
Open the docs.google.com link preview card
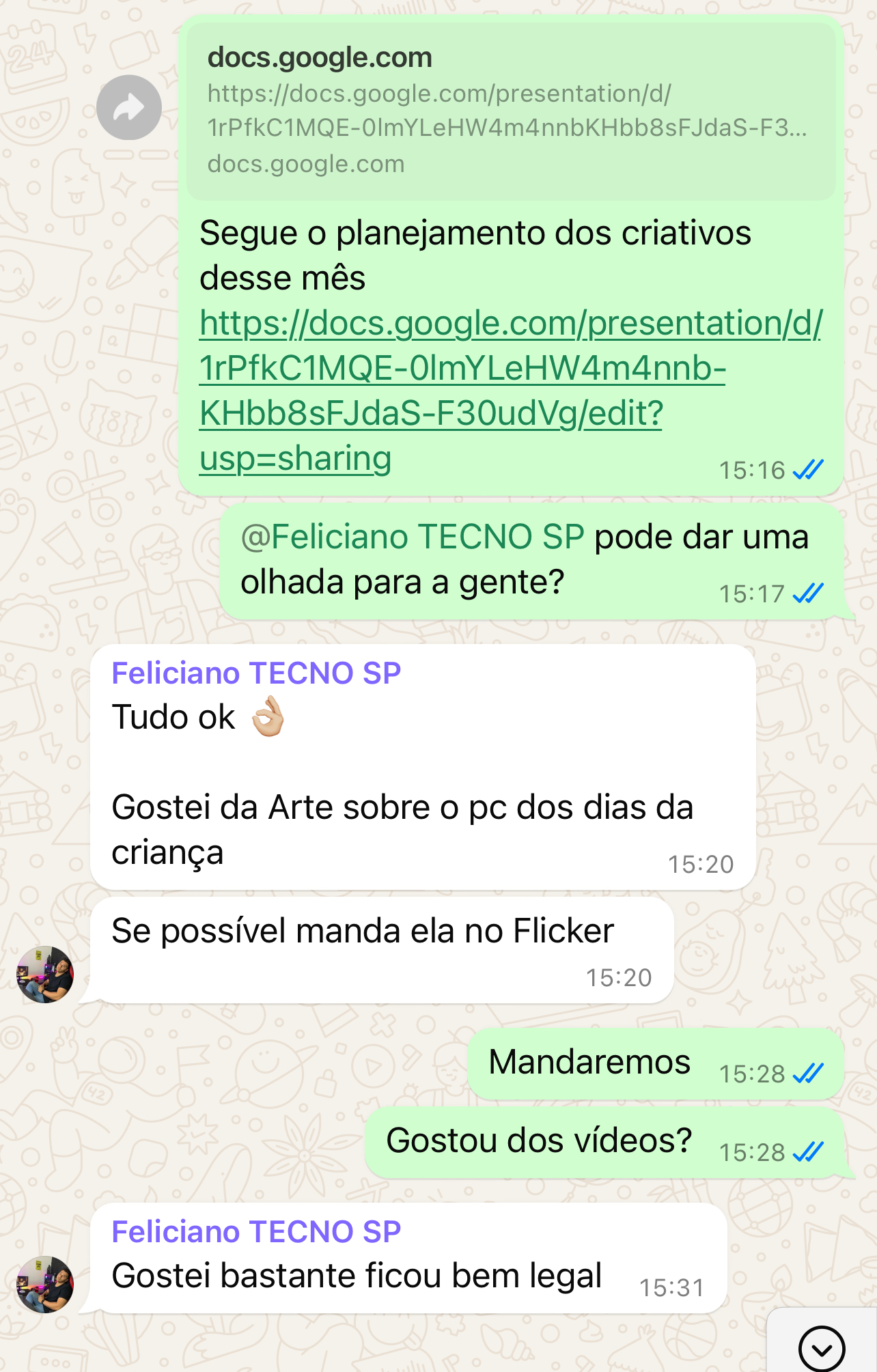510,111
